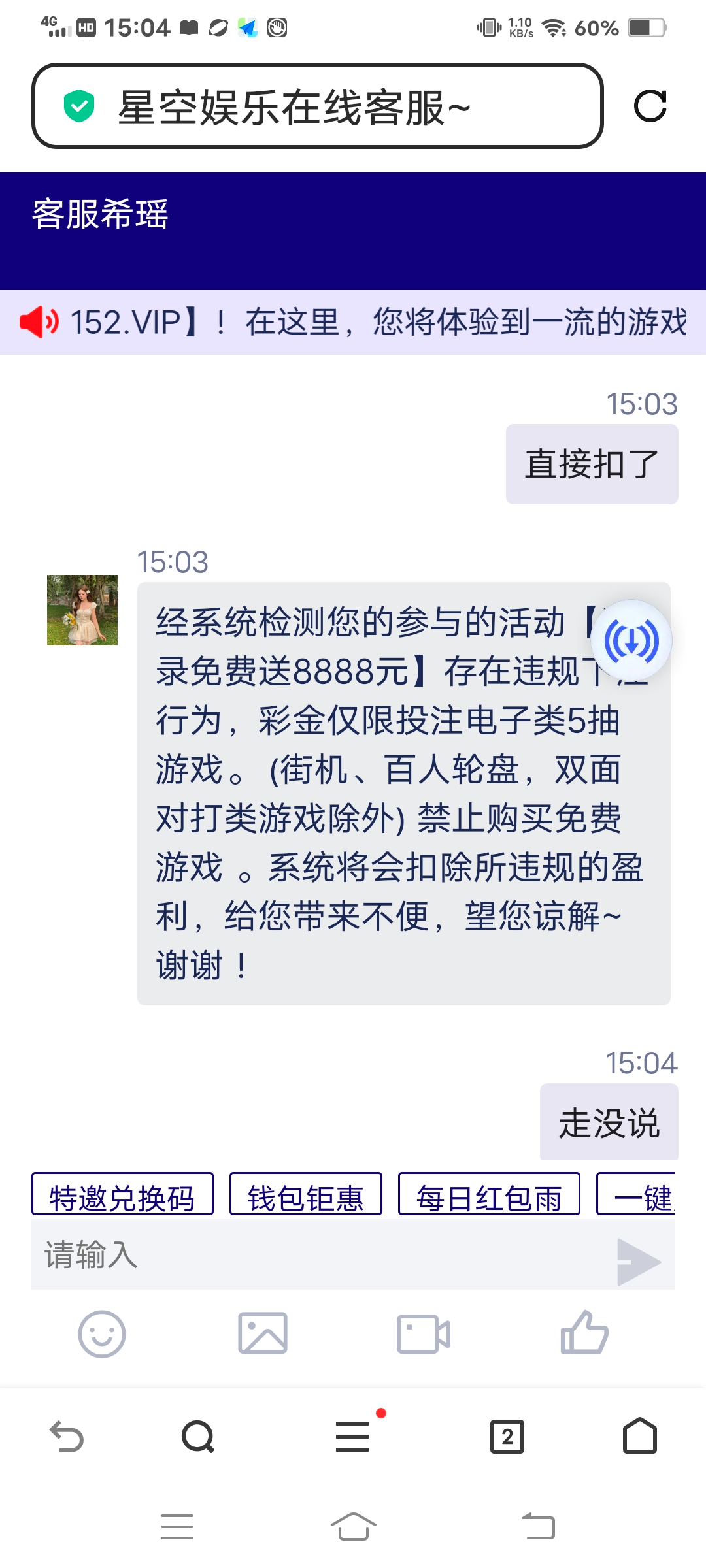
Task: Return to the system home screen
Action: click(353, 1527)
